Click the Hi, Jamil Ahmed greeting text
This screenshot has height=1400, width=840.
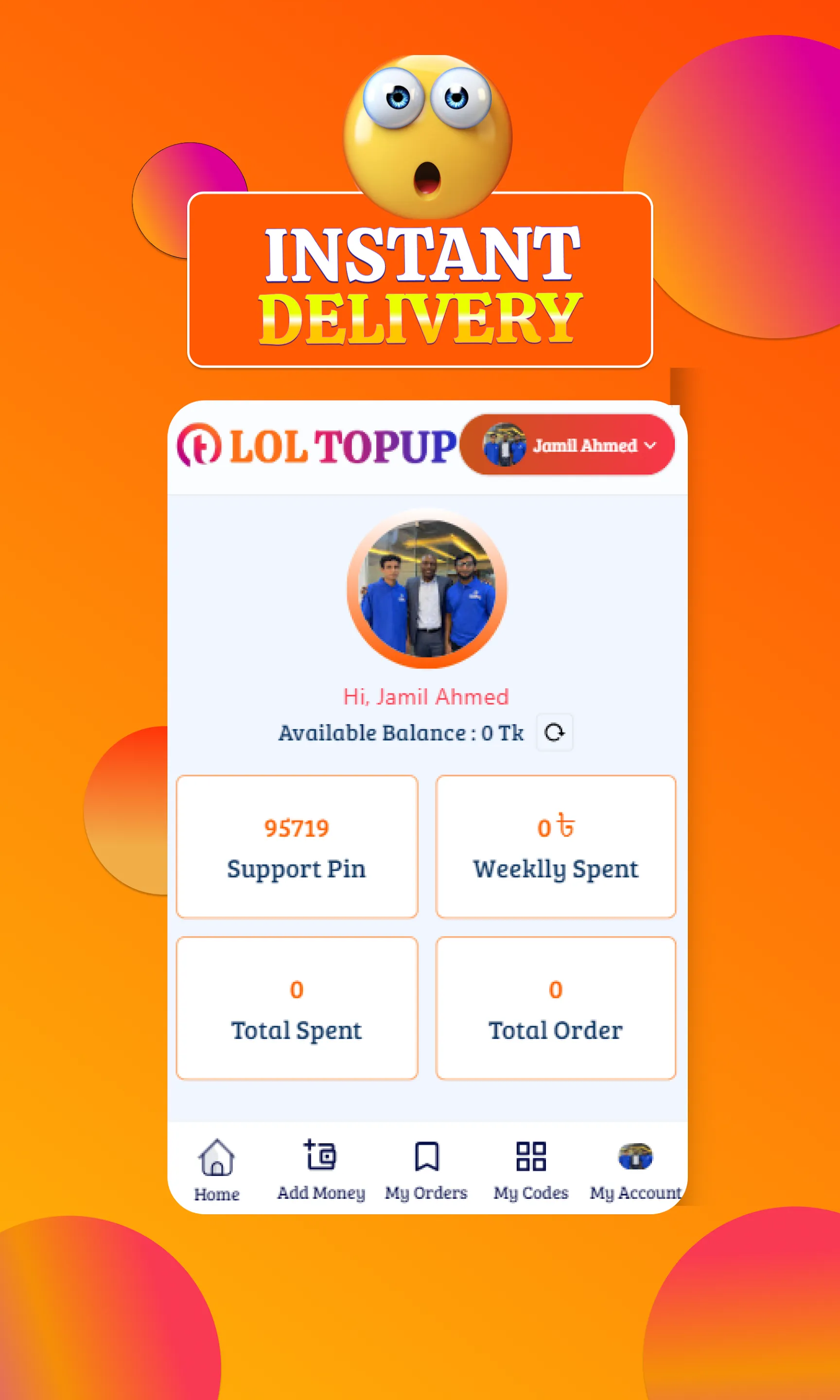point(426,696)
